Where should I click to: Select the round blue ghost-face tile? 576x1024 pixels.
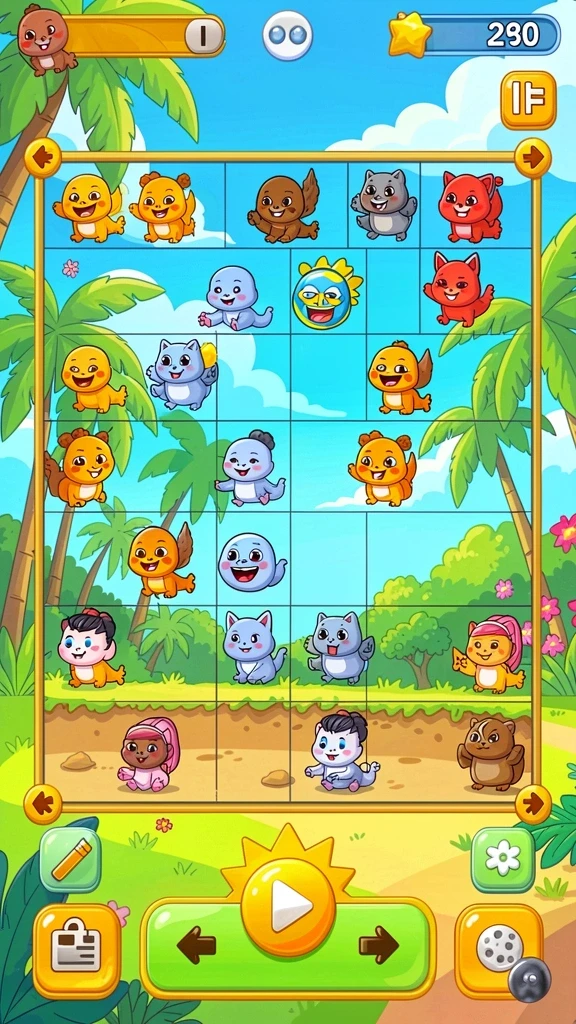point(251,563)
